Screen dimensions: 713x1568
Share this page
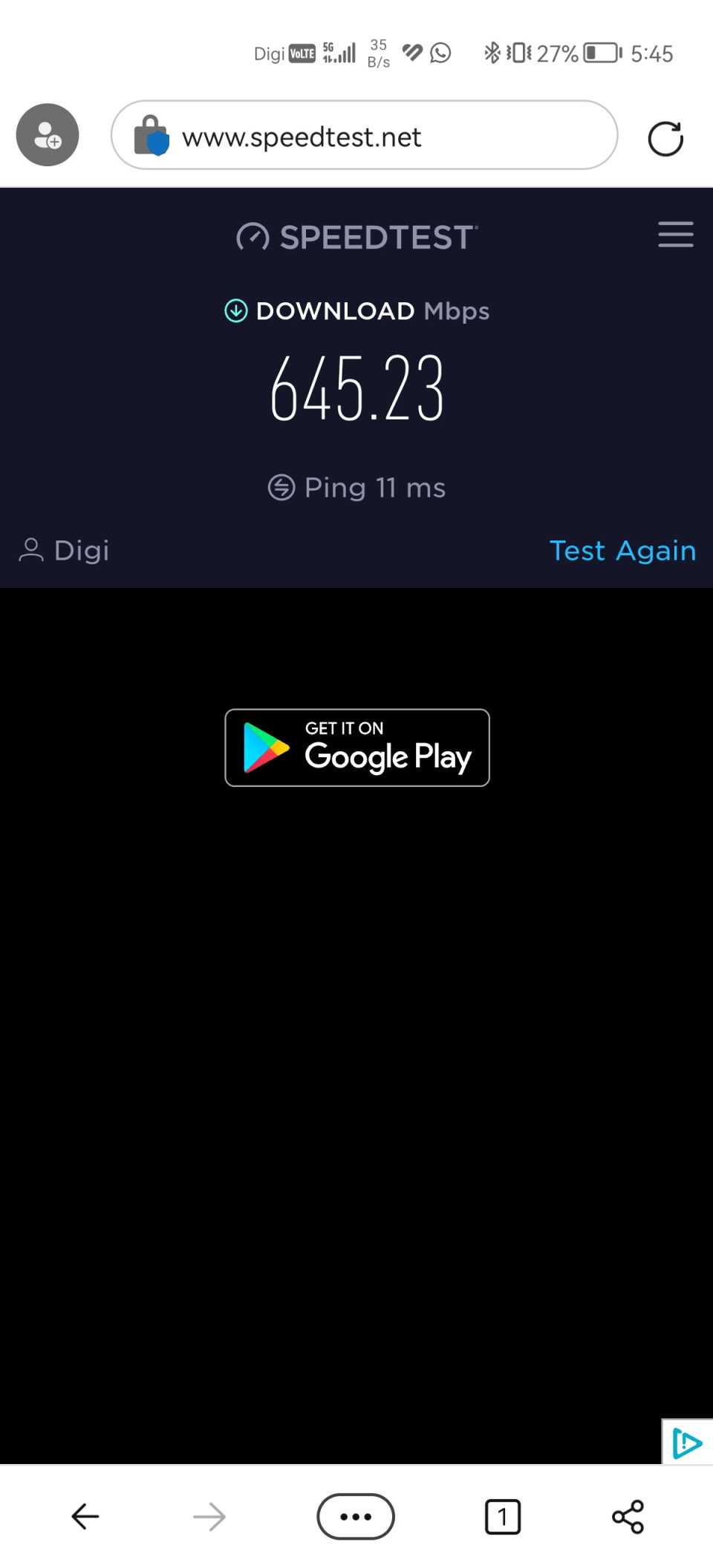click(628, 1516)
